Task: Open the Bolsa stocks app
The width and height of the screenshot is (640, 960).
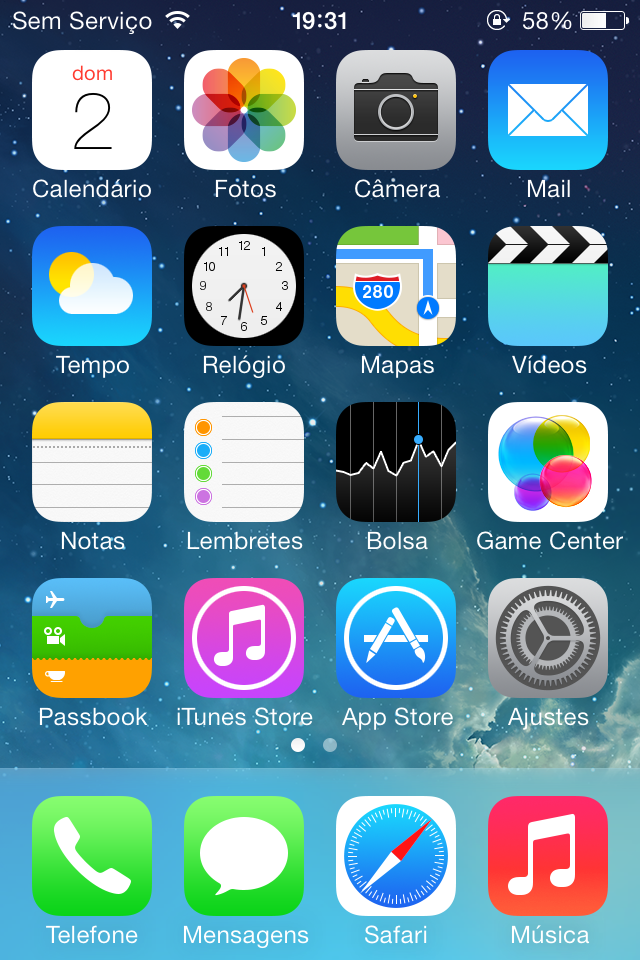Action: [x=396, y=462]
